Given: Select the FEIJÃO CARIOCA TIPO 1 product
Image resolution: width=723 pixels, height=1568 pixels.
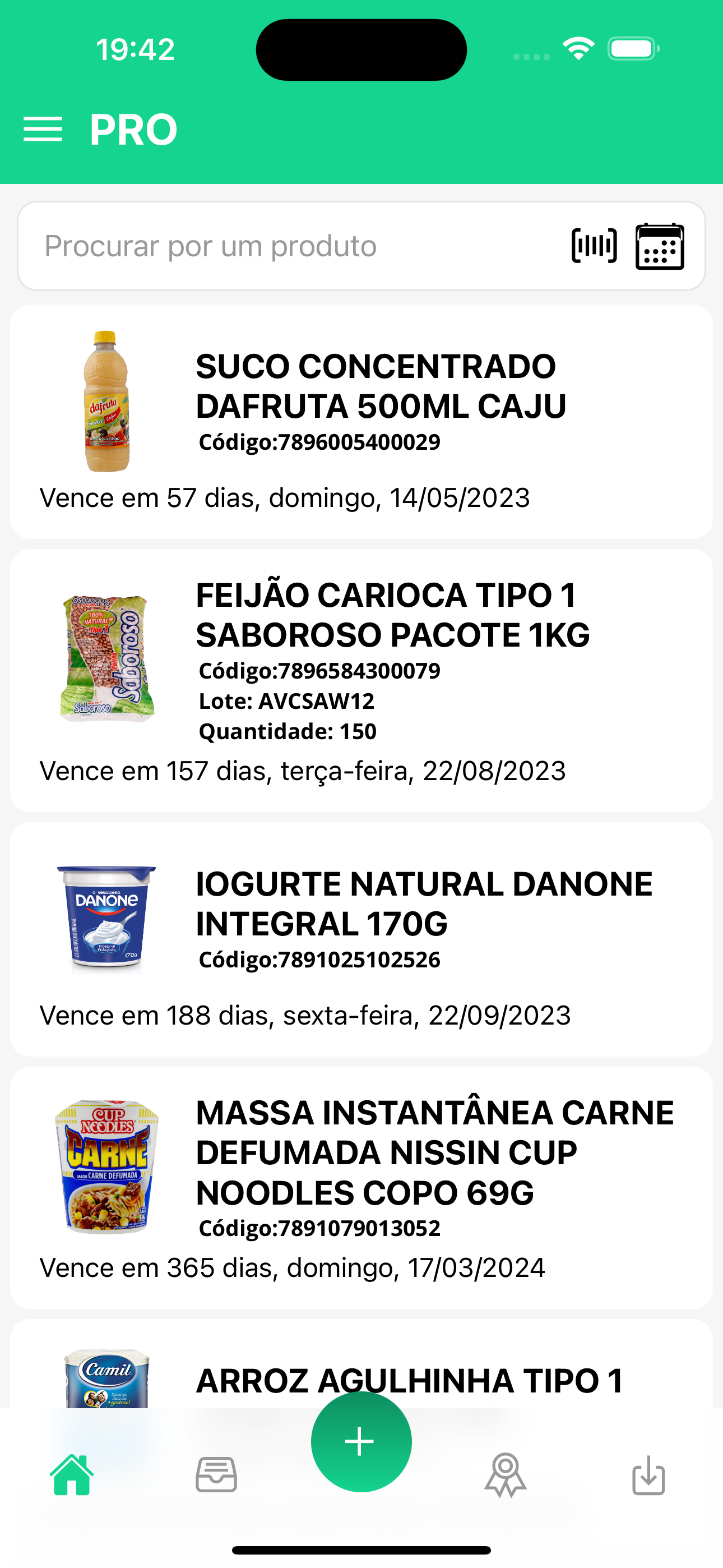Looking at the screenshot, I should click(x=361, y=682).
